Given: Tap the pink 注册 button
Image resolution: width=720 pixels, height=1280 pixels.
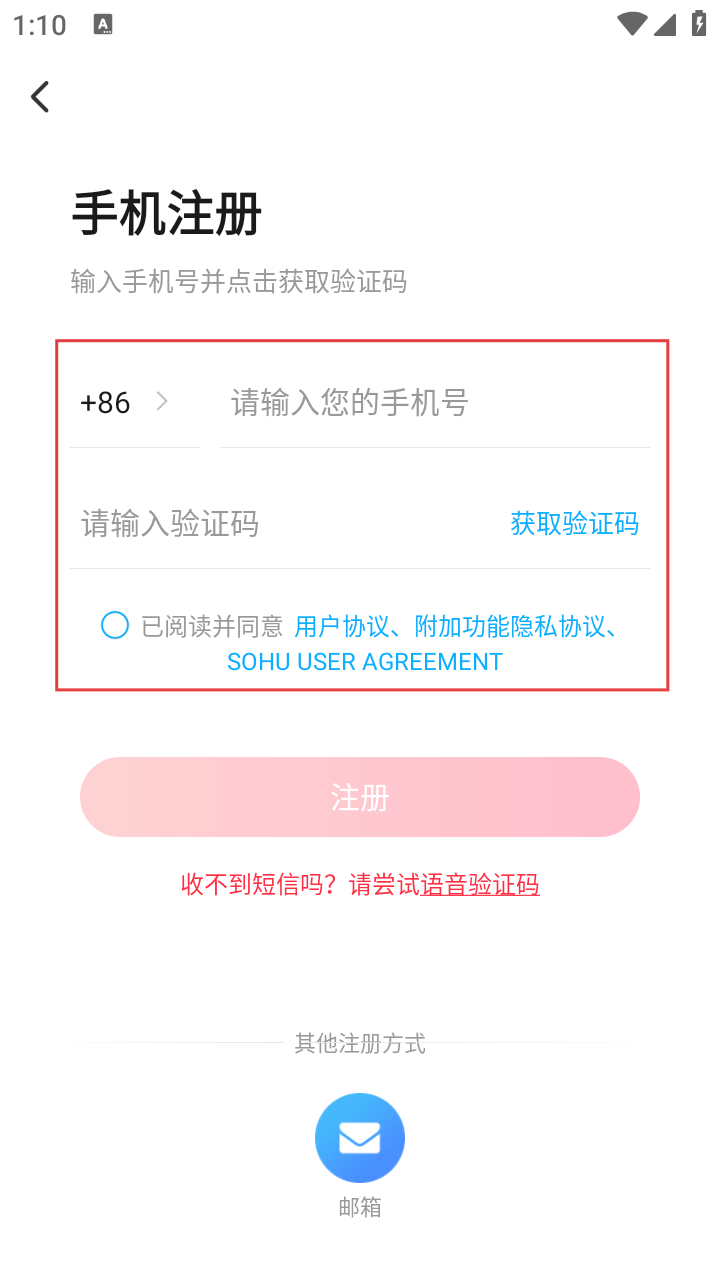Looking at the screenshot, I should [360, 797].
